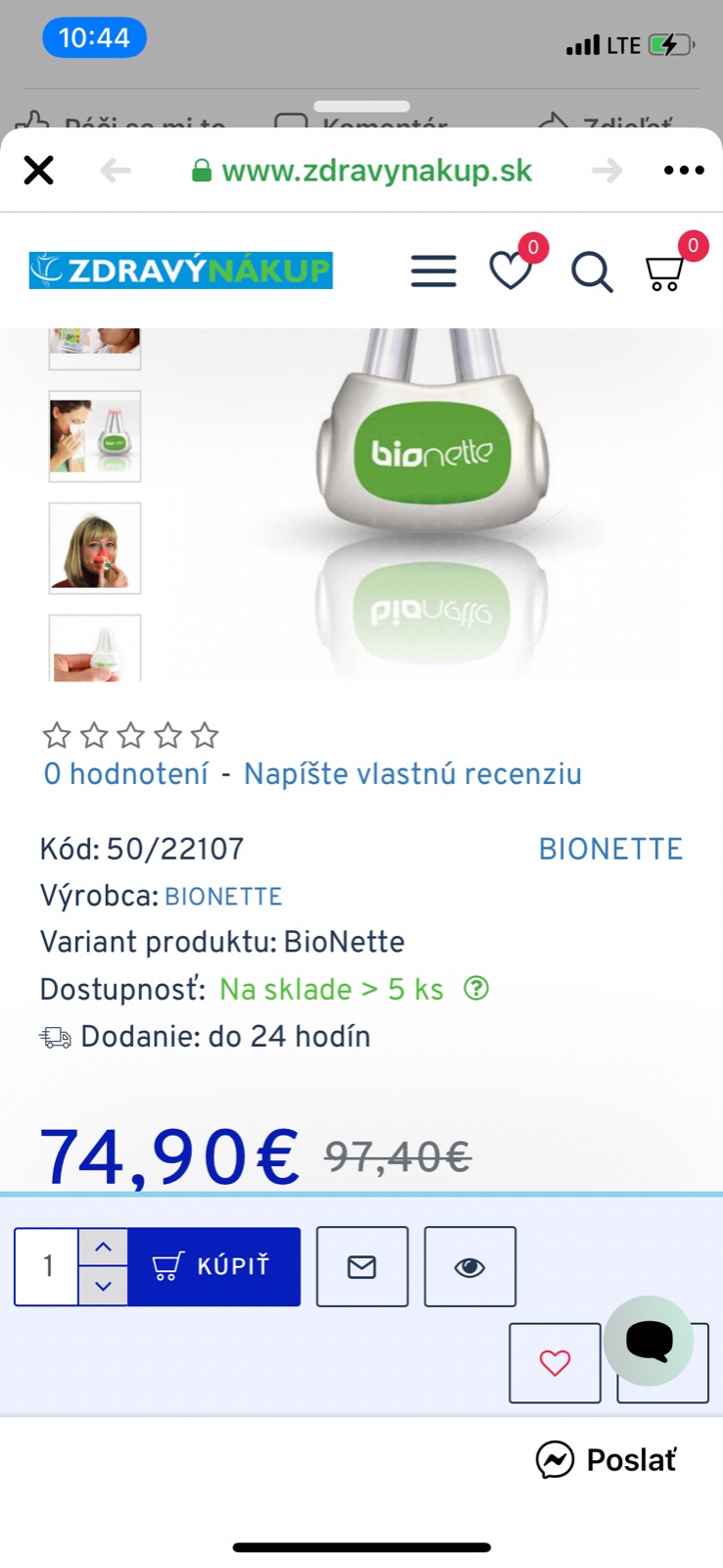Focus the quantity input field
The height and width of the screenshot is (1568, 723).
click(47, 1266)
